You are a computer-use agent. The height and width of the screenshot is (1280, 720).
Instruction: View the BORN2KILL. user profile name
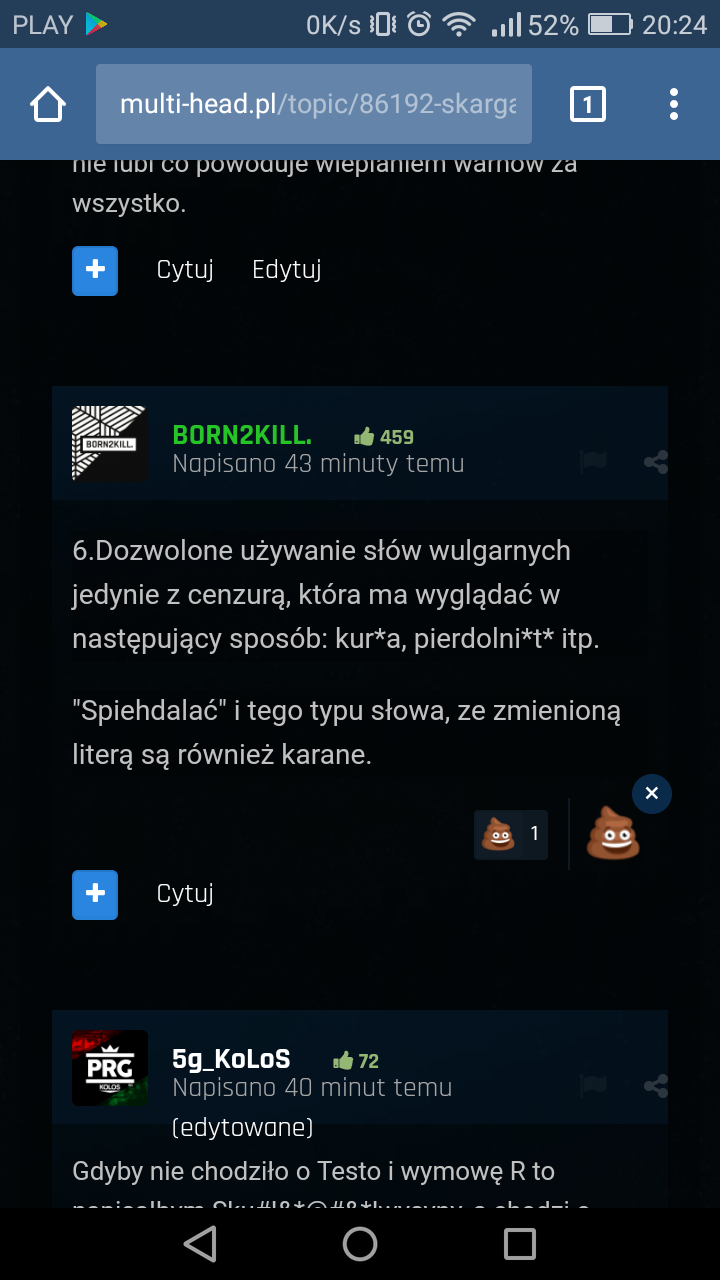coord(242,435)
